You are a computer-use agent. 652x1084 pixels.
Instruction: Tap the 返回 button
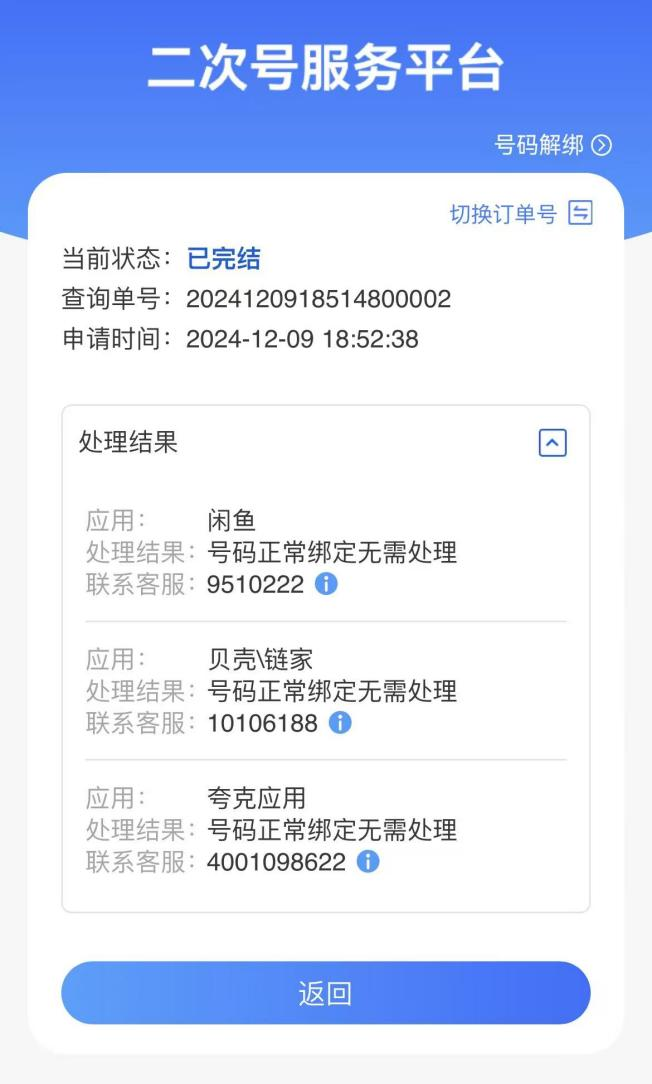pyautogui.click(x=326, y=993)
